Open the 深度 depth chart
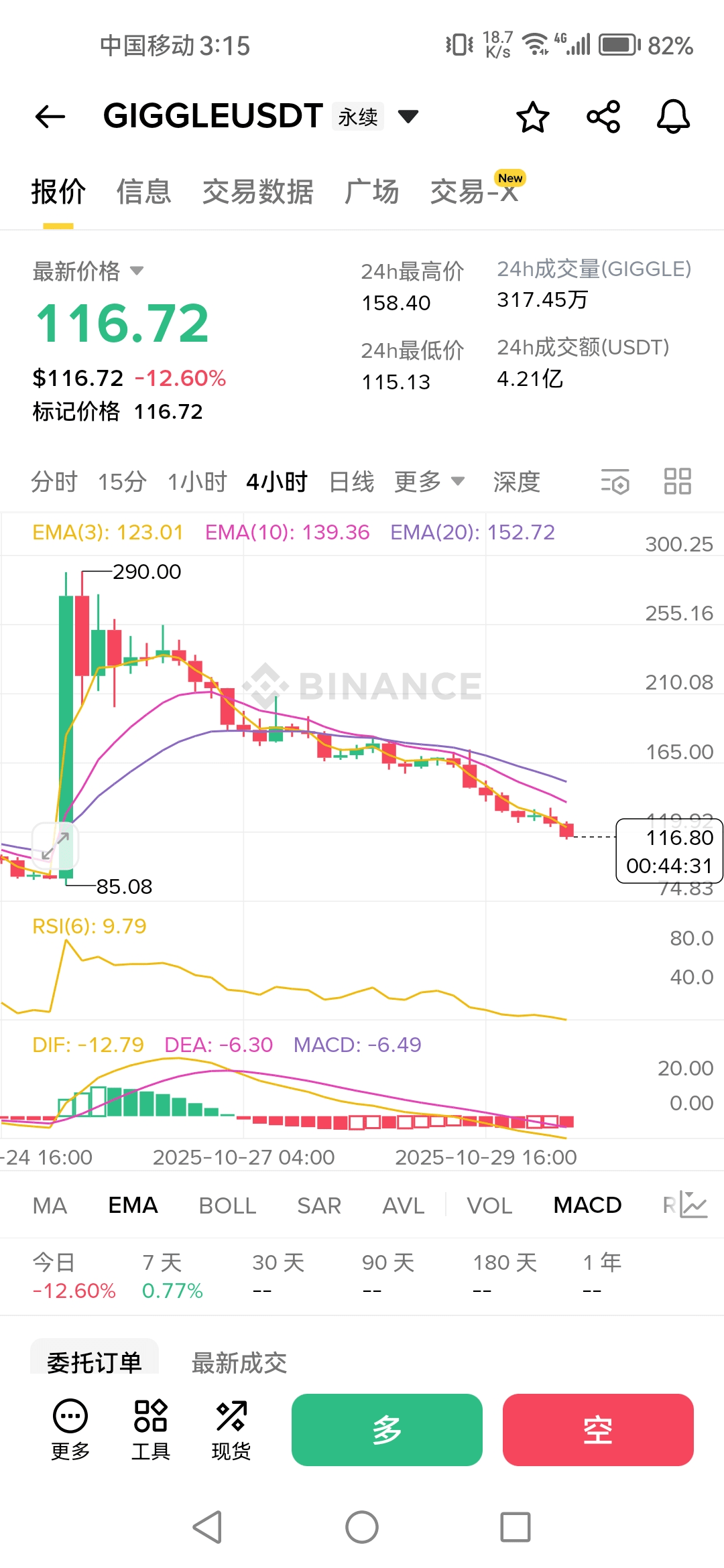724x1568 pixels. pyautogui.click(x=516, y=481)
